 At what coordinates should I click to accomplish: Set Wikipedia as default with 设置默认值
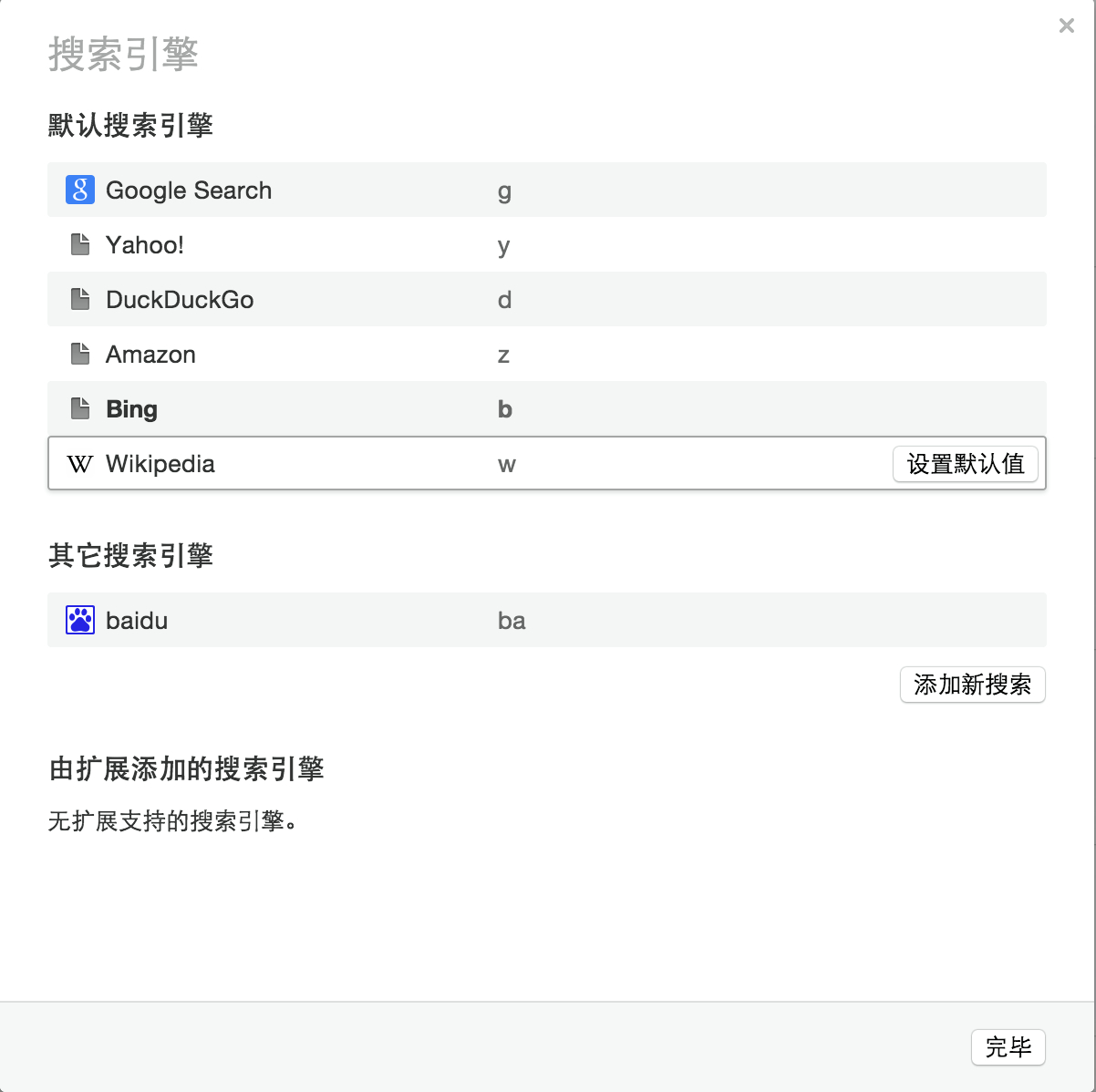[966, 464]
